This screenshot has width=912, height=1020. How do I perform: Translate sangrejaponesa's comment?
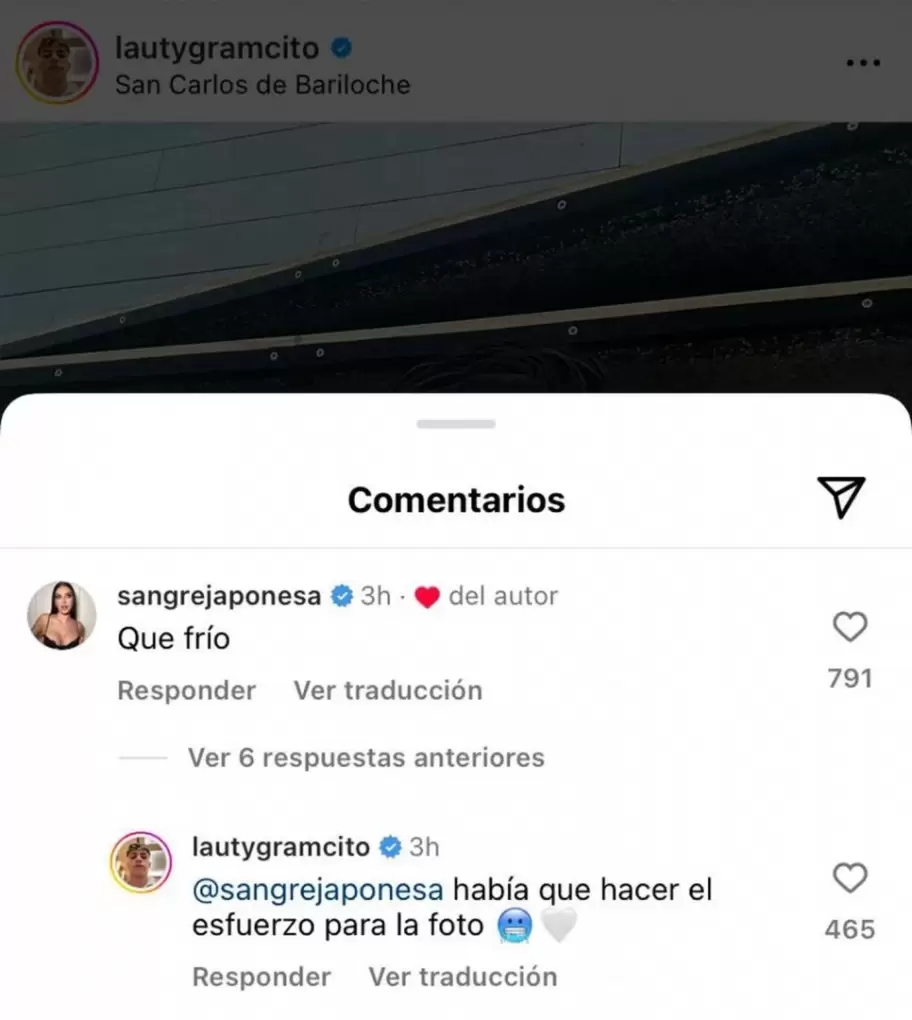click(x=388, y=691)
